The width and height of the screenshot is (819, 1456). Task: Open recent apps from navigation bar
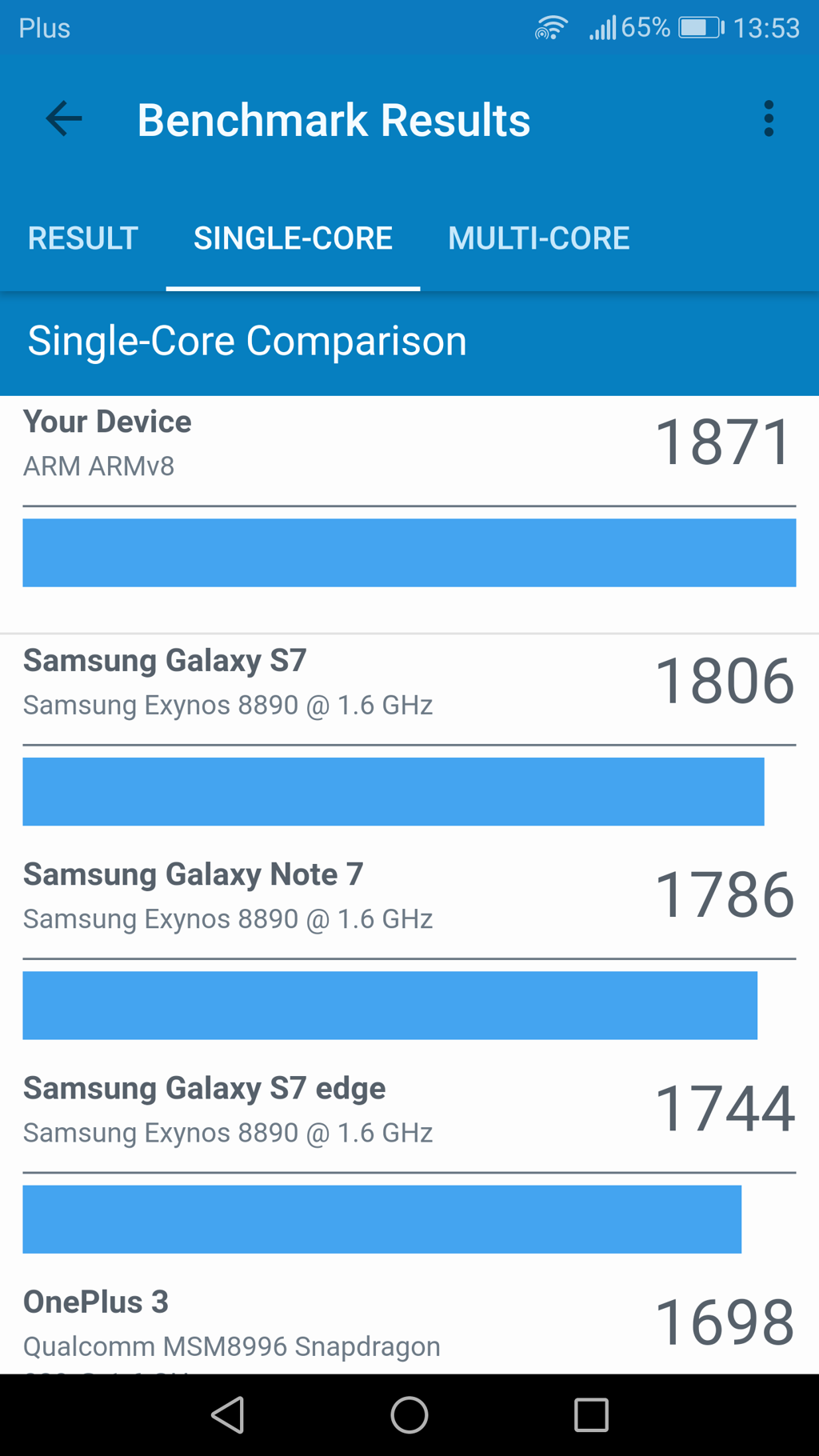point(591,1414)
